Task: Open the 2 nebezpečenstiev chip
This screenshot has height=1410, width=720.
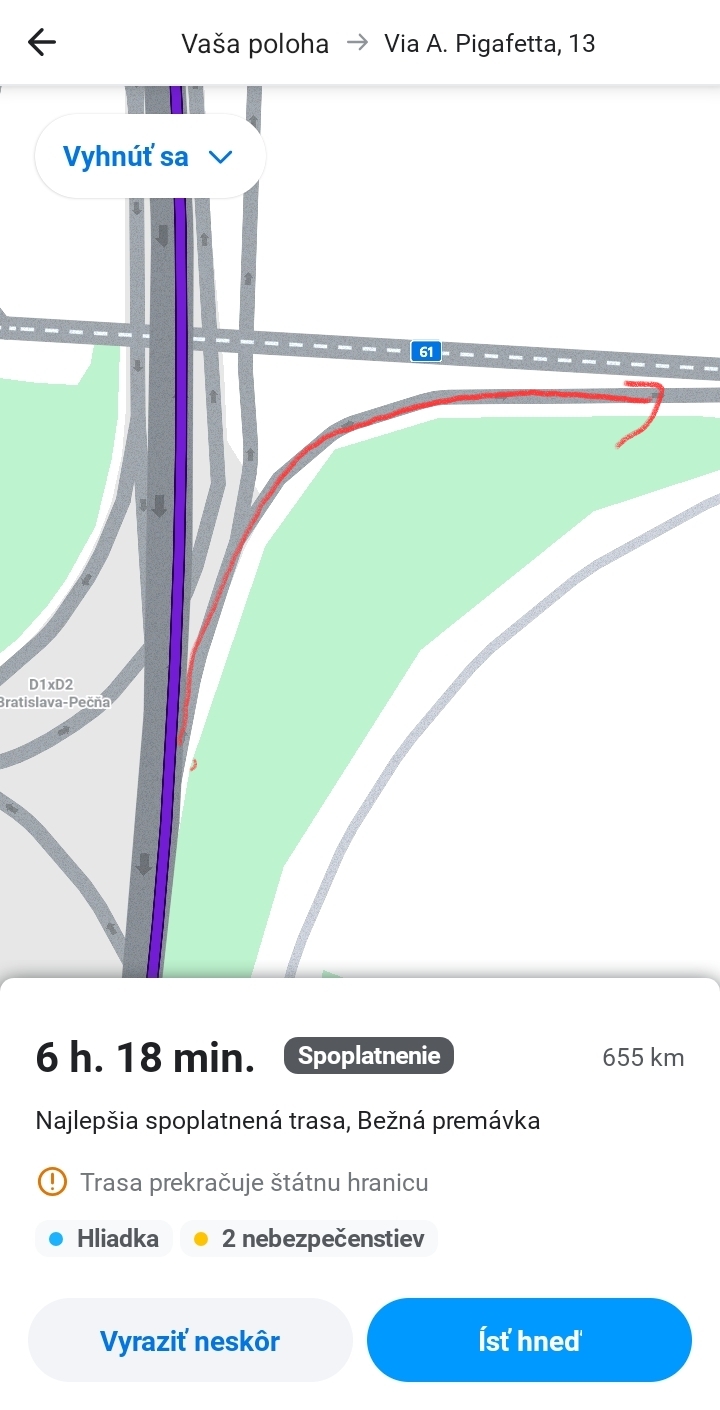Action: [x=309, y=1238]
